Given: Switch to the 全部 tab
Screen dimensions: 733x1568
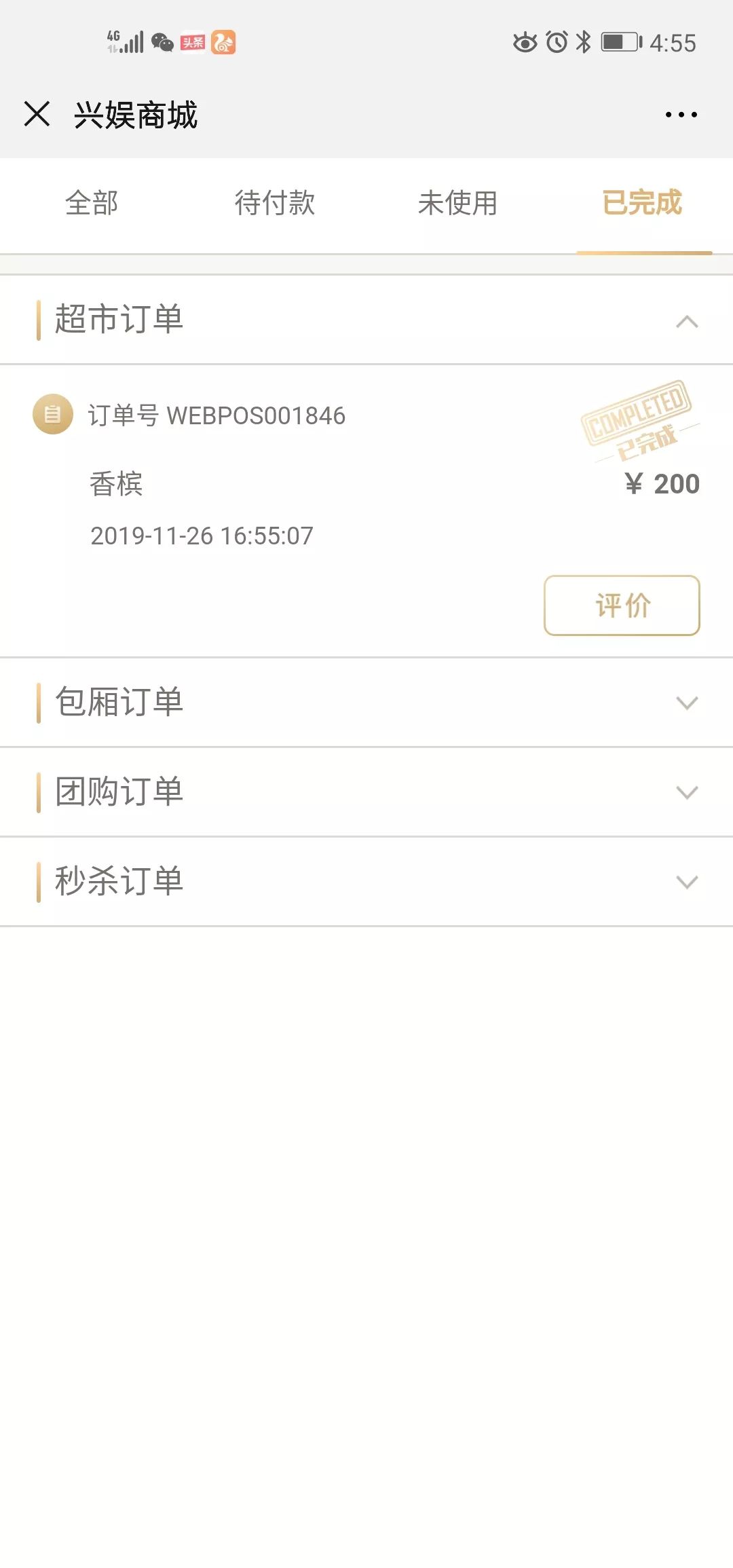Looking at the screenshot, I should pyautogui.click(x=92, y=203).
